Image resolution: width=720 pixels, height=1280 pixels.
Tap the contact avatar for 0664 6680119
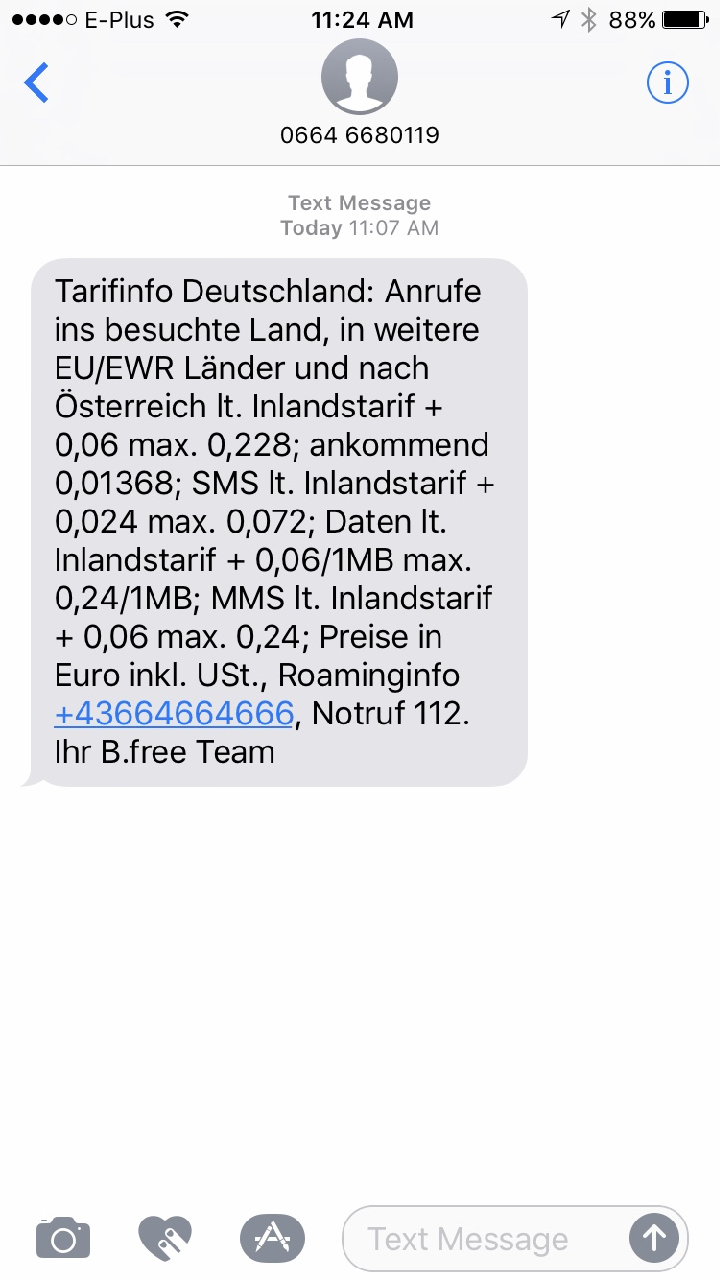(359, 78)
